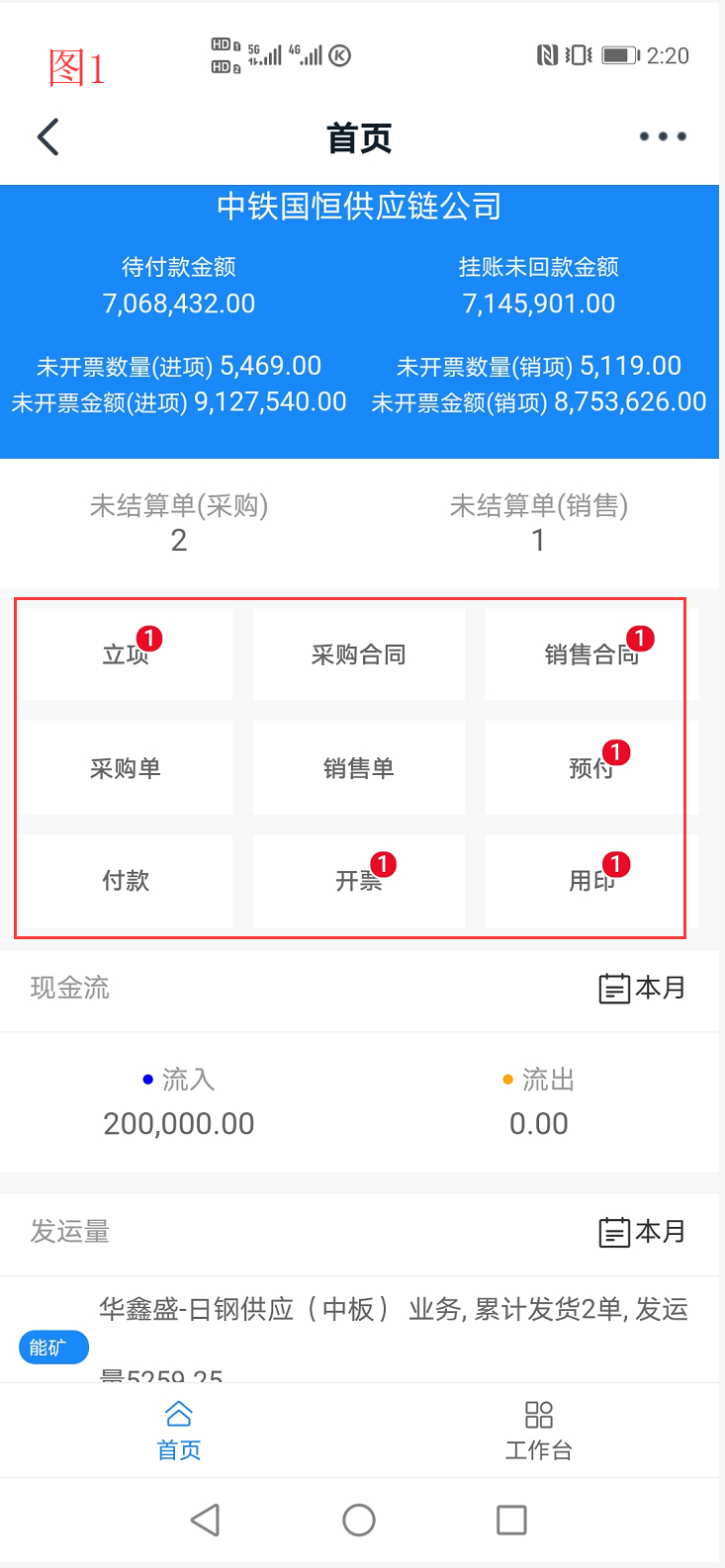Open the 立项 module
Viewport: 725px width, 1568px height.
point(127,654)
